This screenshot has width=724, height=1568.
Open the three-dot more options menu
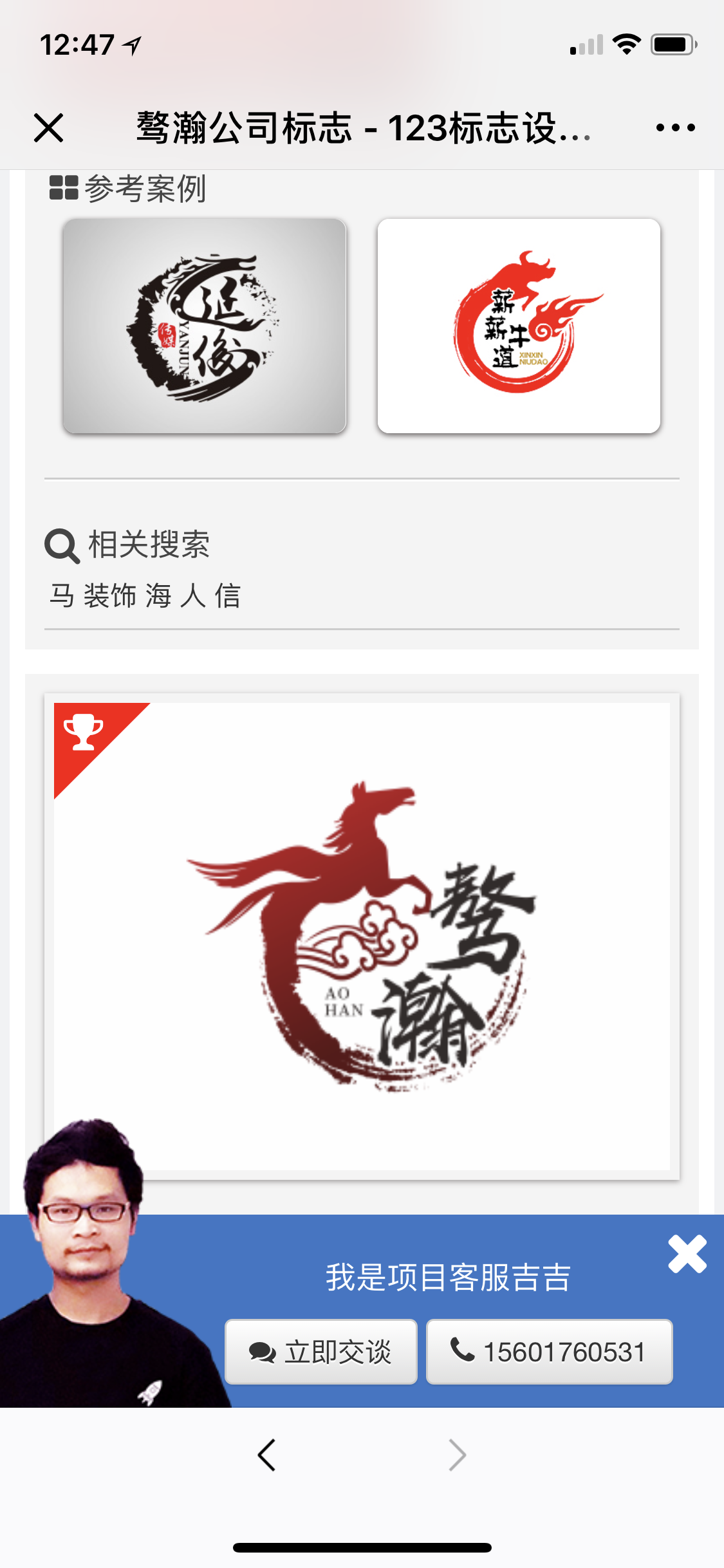(x=675, y=127)
